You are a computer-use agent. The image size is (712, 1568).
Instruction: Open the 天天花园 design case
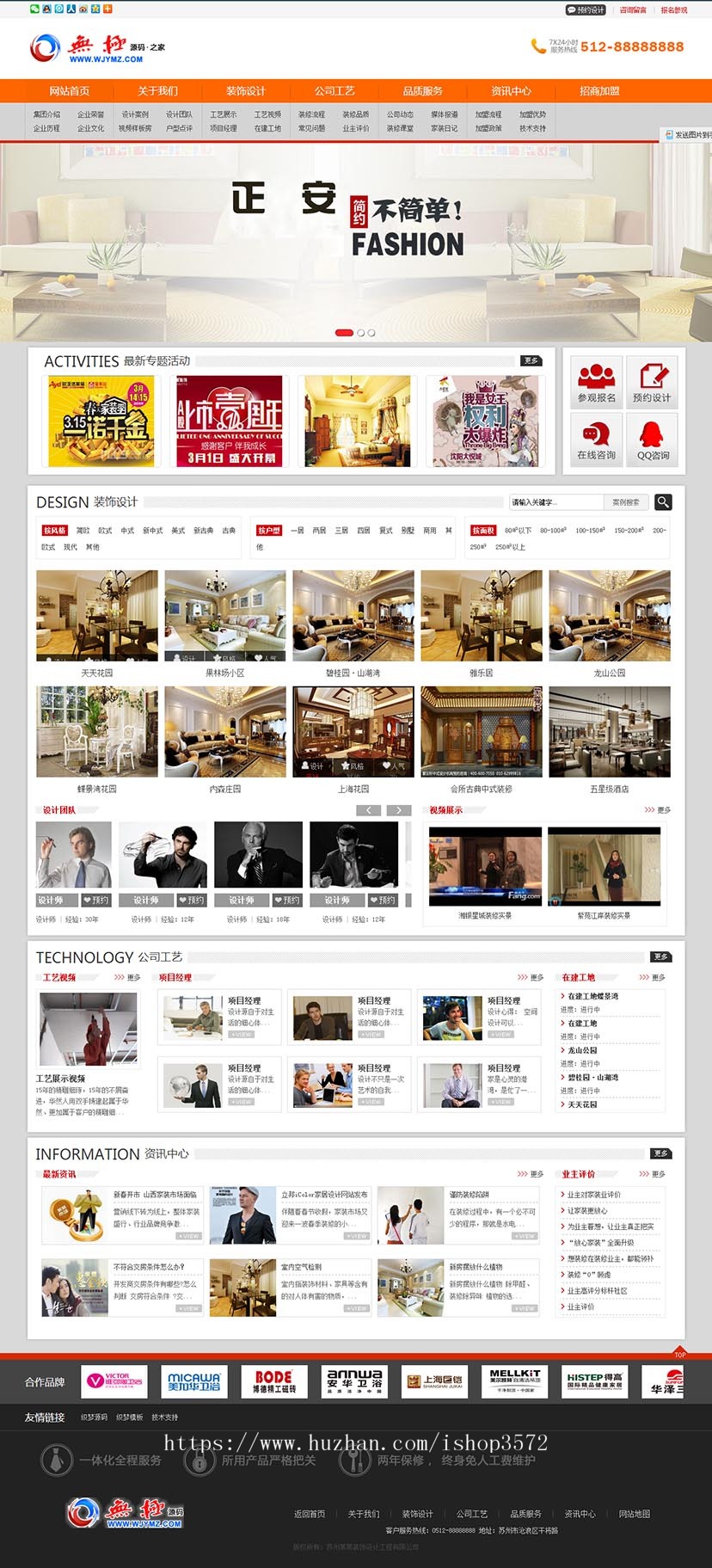coord(97,616)
